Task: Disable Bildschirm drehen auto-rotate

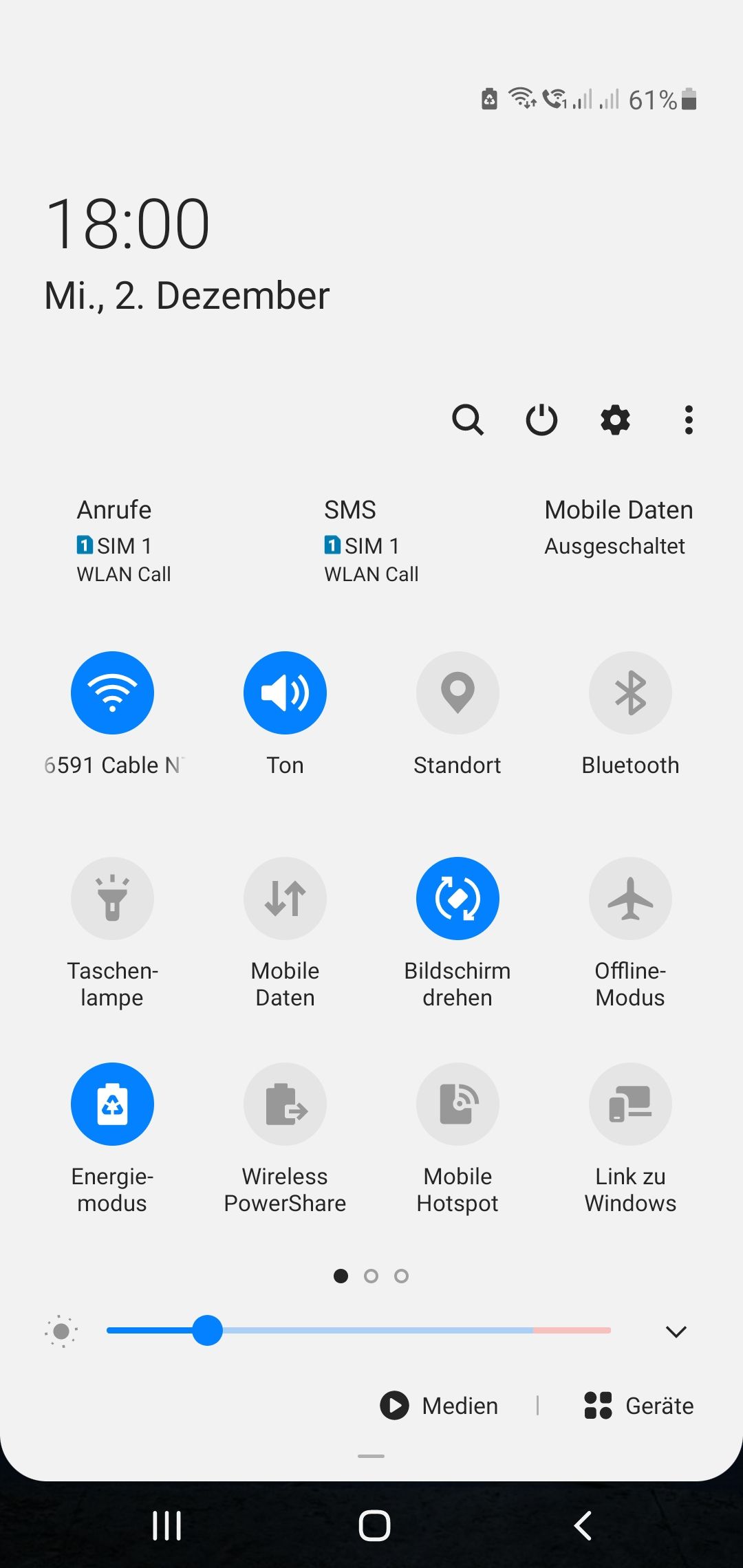Action: [457, 898]
